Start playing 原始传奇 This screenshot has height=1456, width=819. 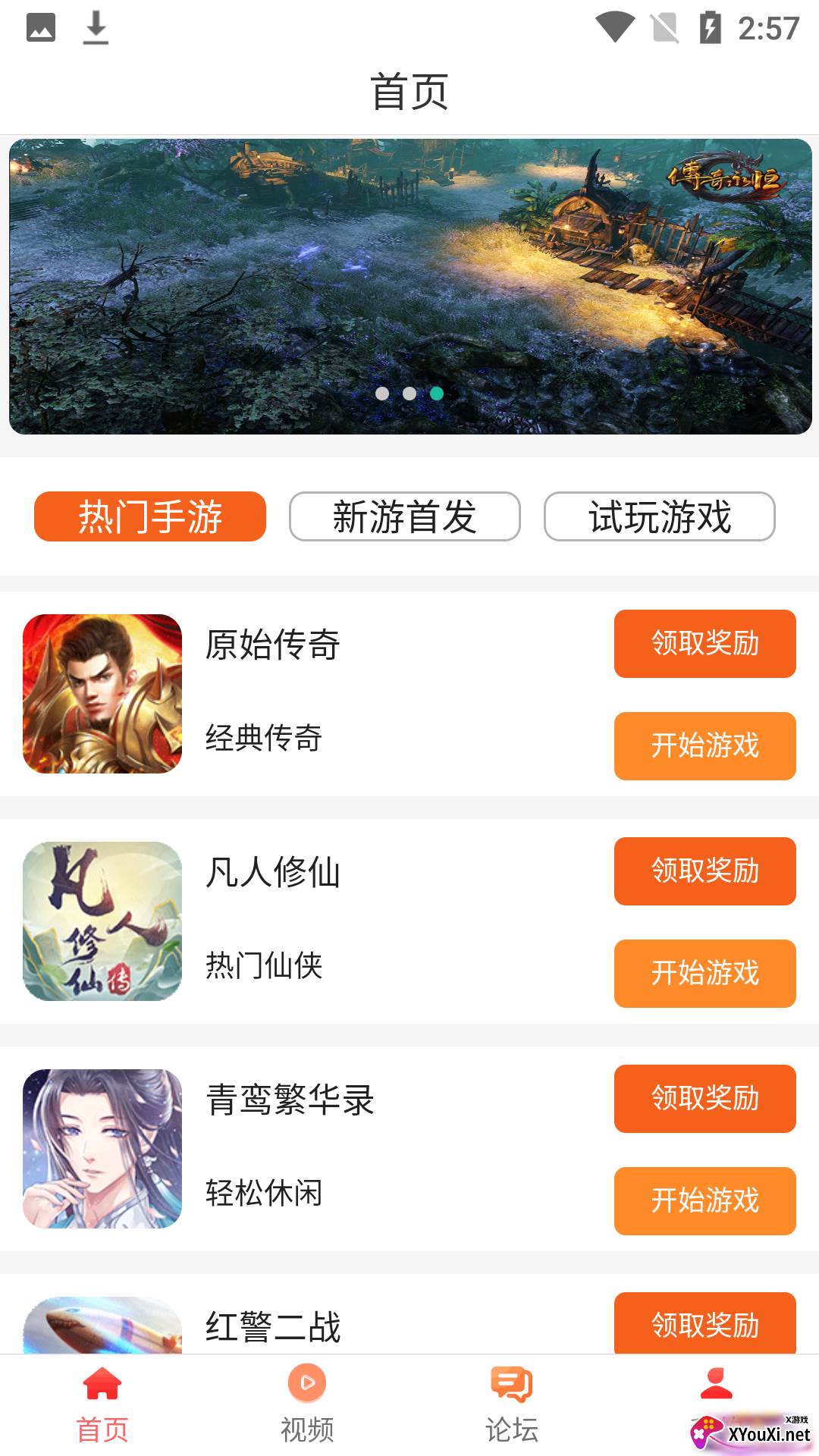[x=704, y=745]
